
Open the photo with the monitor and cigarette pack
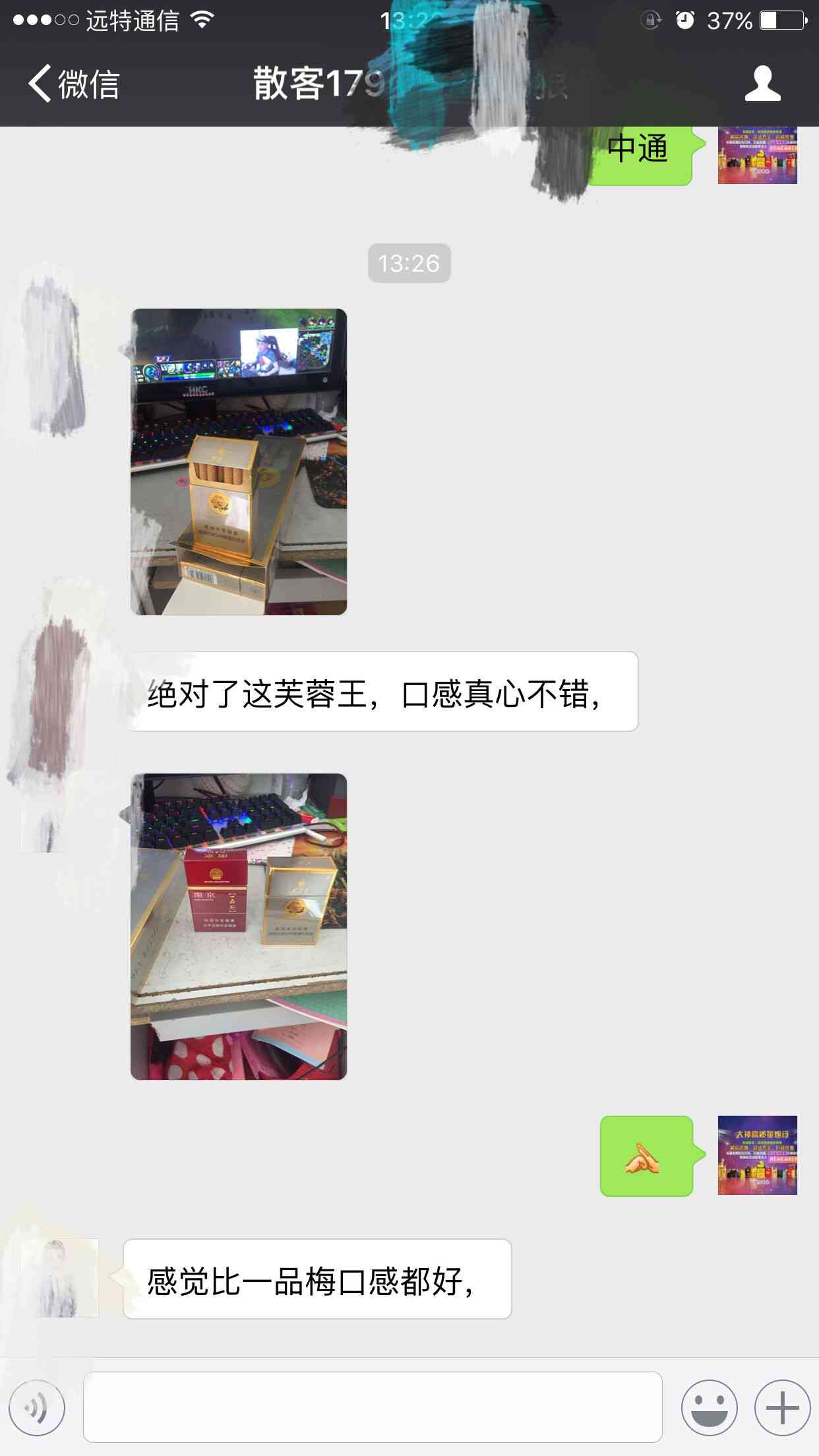tap(239, 462)
